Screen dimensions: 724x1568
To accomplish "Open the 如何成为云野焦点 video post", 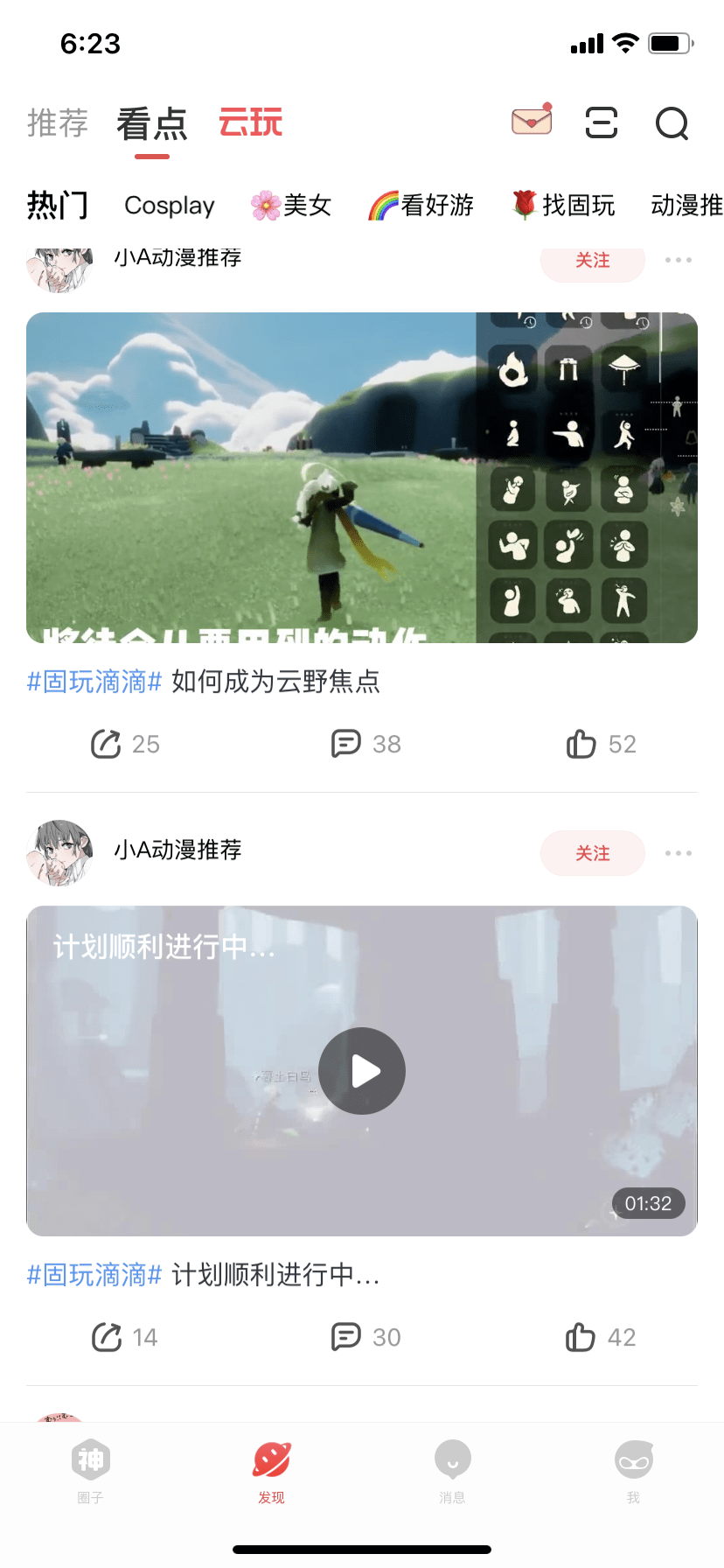I will click(362, 478).
